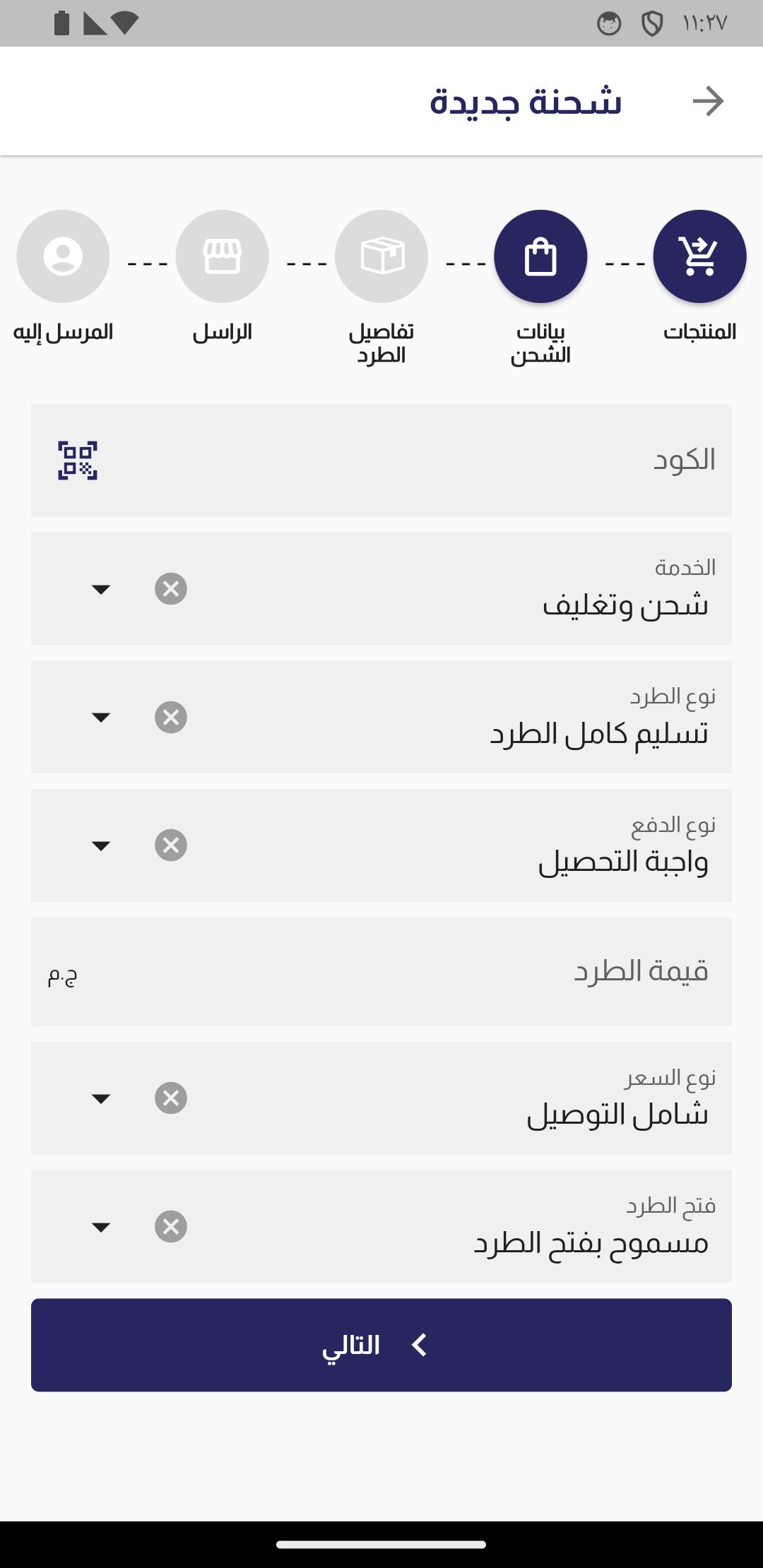The height and width of the screenshot is (1568, 763).
Task: Jump to the بيانات الشحن step
Action: coord(540,256)
